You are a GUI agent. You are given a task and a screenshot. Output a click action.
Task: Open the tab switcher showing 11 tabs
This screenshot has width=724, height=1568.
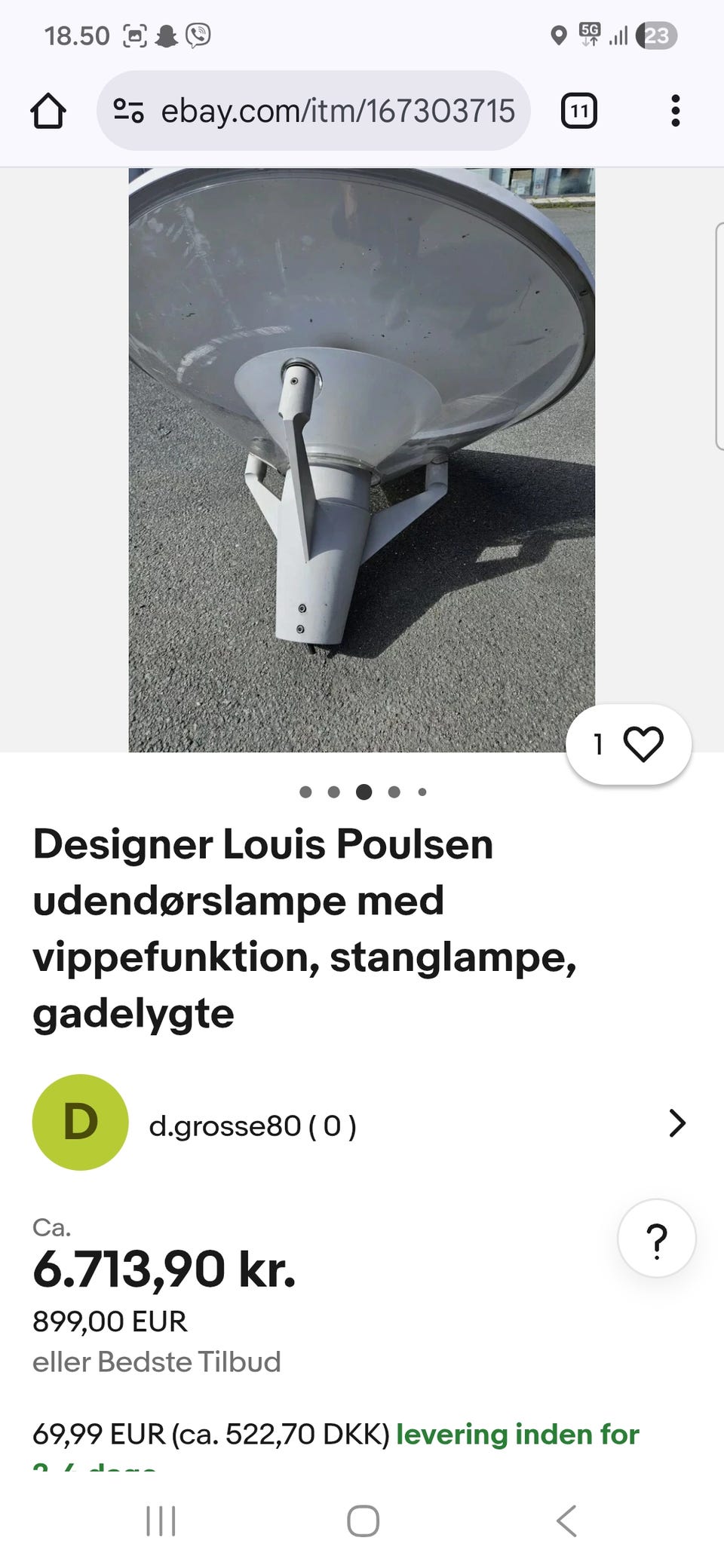[x=578, y=111]
